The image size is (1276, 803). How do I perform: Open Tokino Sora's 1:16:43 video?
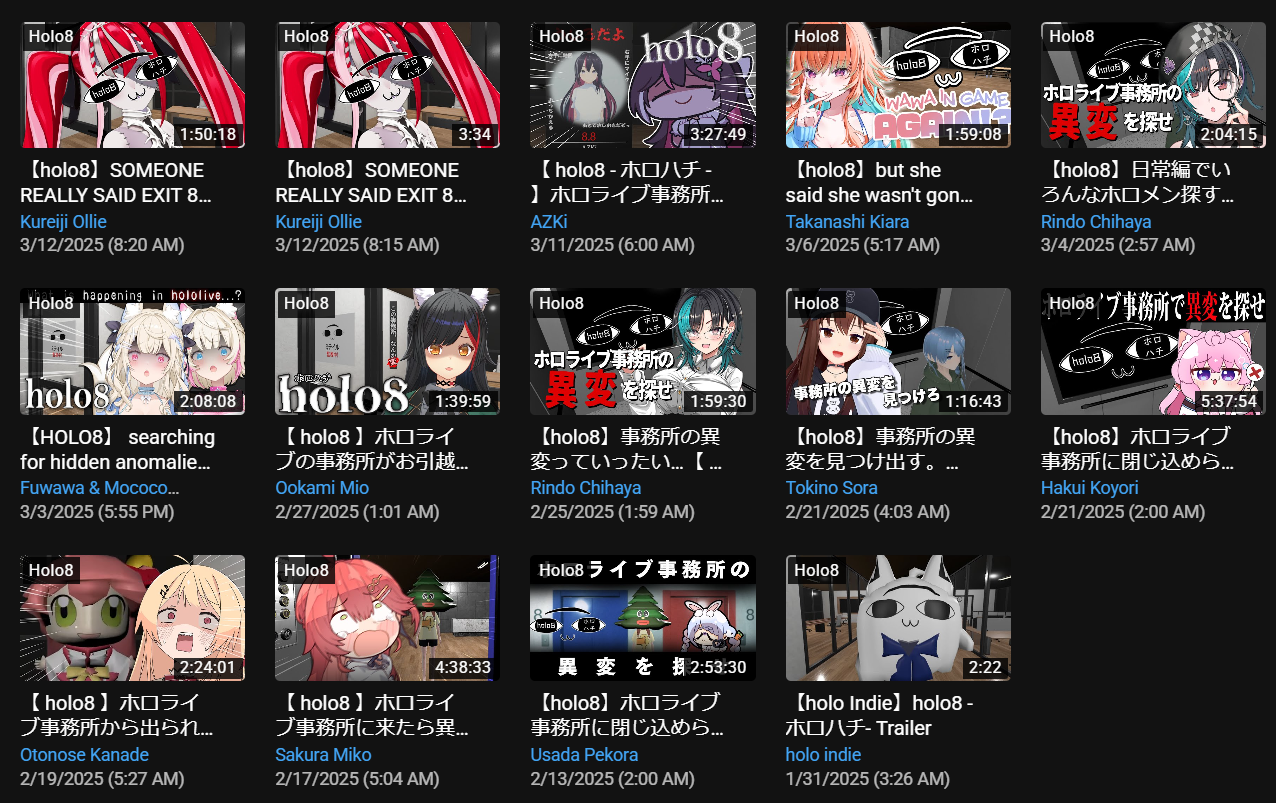[898, 351]
